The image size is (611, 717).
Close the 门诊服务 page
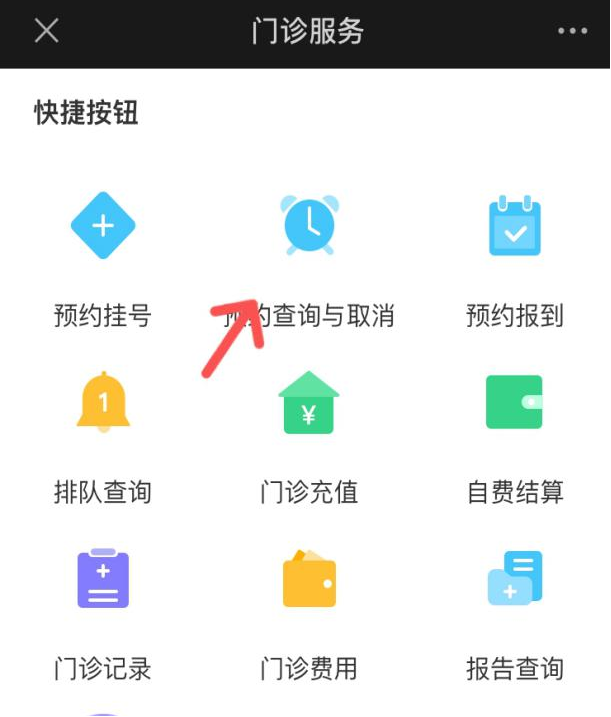(x=46, y=31)
